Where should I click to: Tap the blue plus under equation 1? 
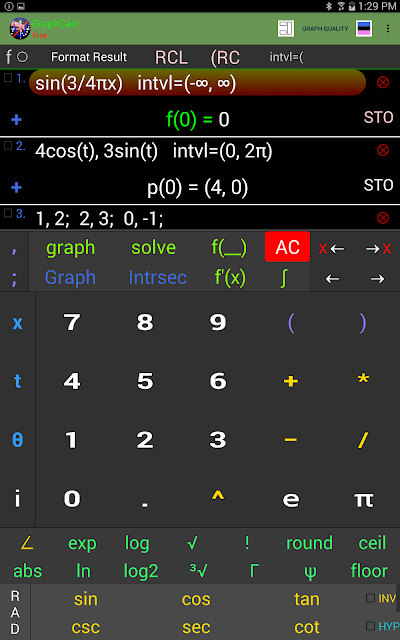coord(16,120)
